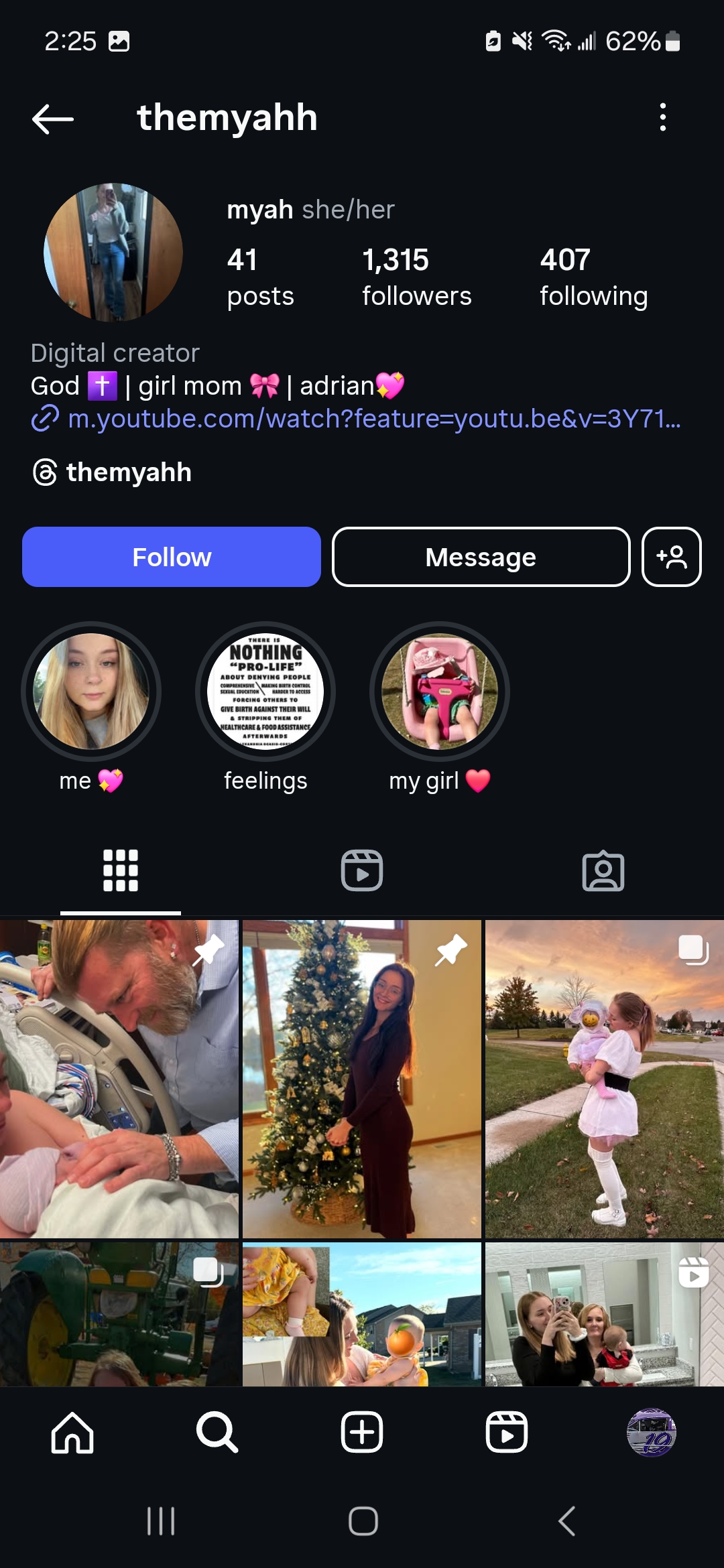Follow themyahh
This screenshot has height=1568, width=724.
click(x=172, y=557)
